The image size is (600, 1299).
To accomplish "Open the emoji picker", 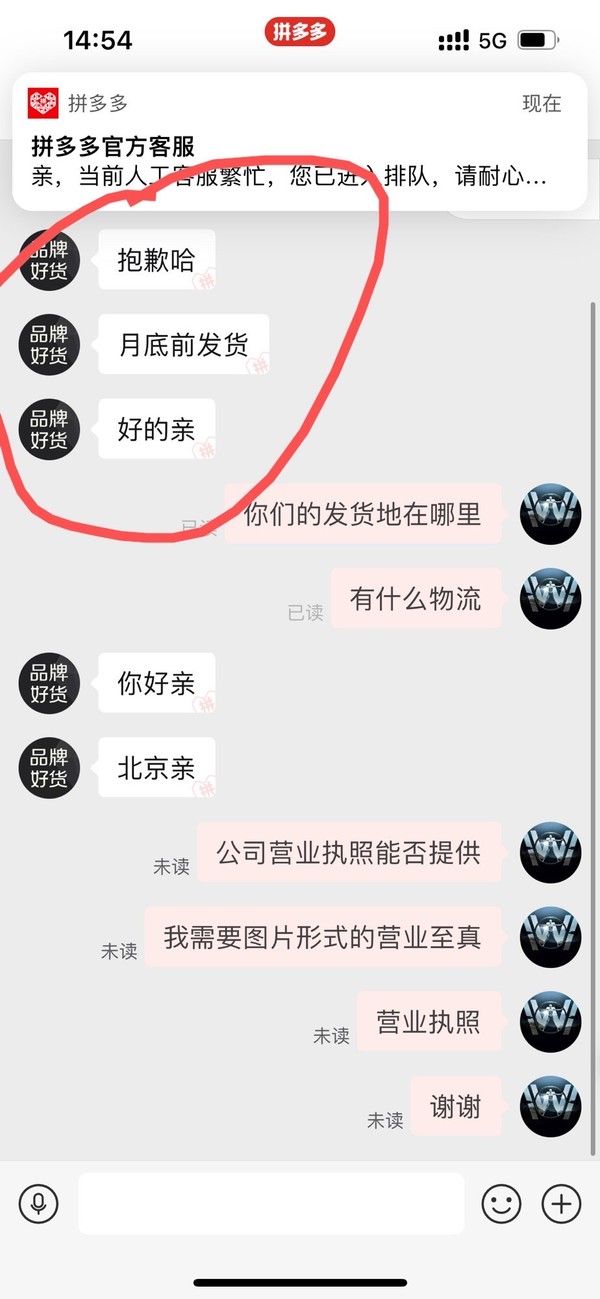I will pyautogui.click(x=501, y=1203).
